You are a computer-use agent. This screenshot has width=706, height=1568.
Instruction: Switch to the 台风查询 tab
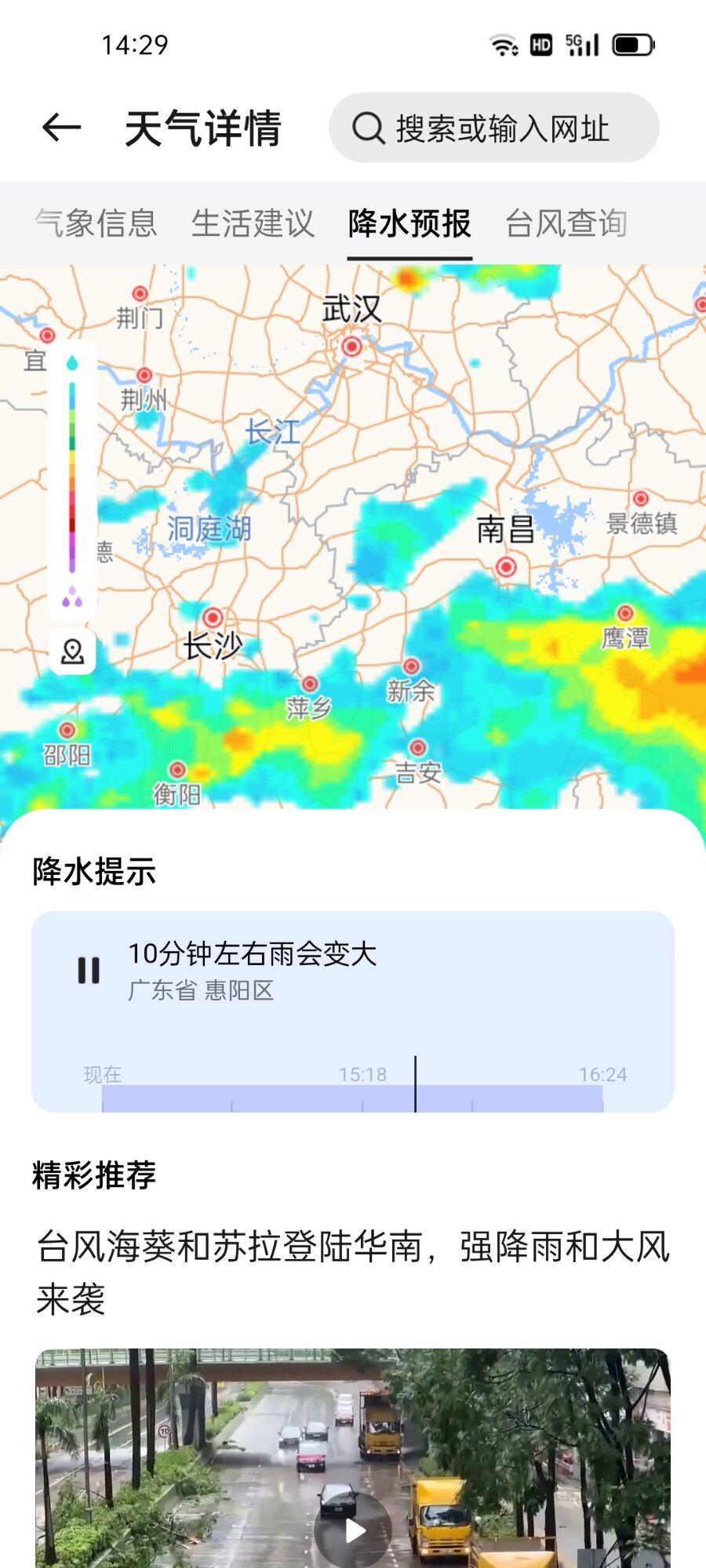(566, 223)
